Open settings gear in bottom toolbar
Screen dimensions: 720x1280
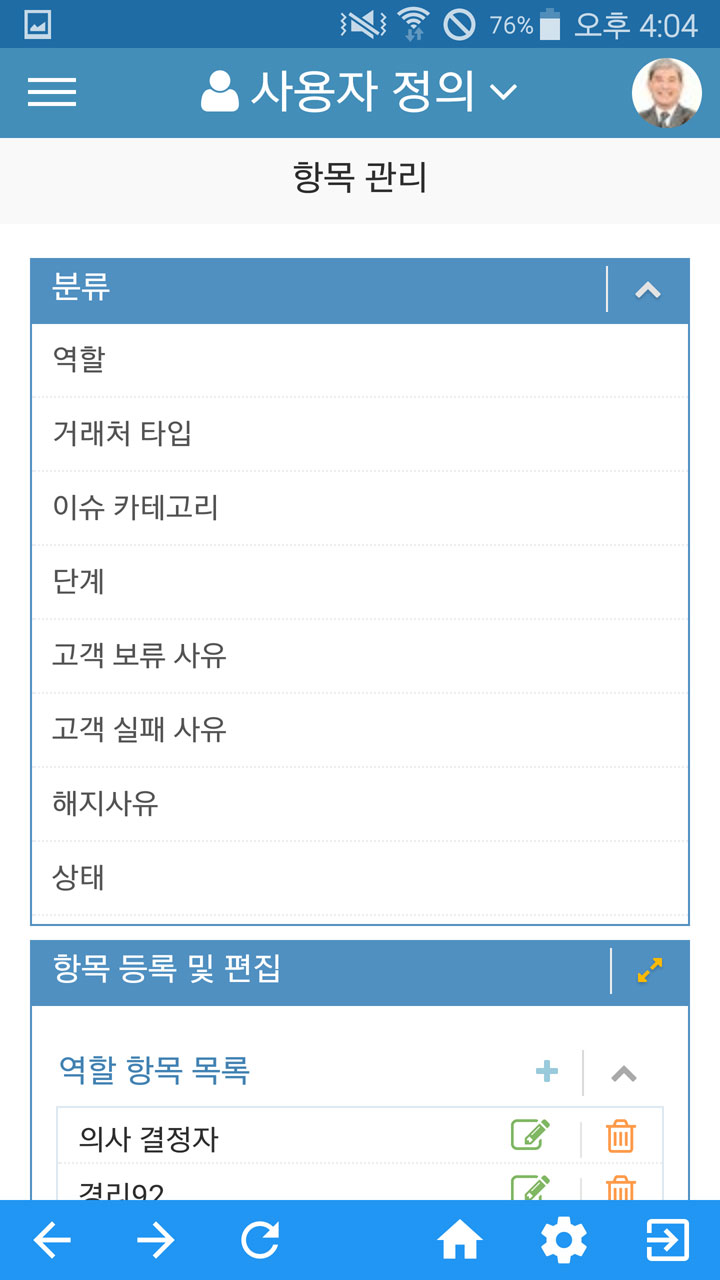tap(564, 1241)
